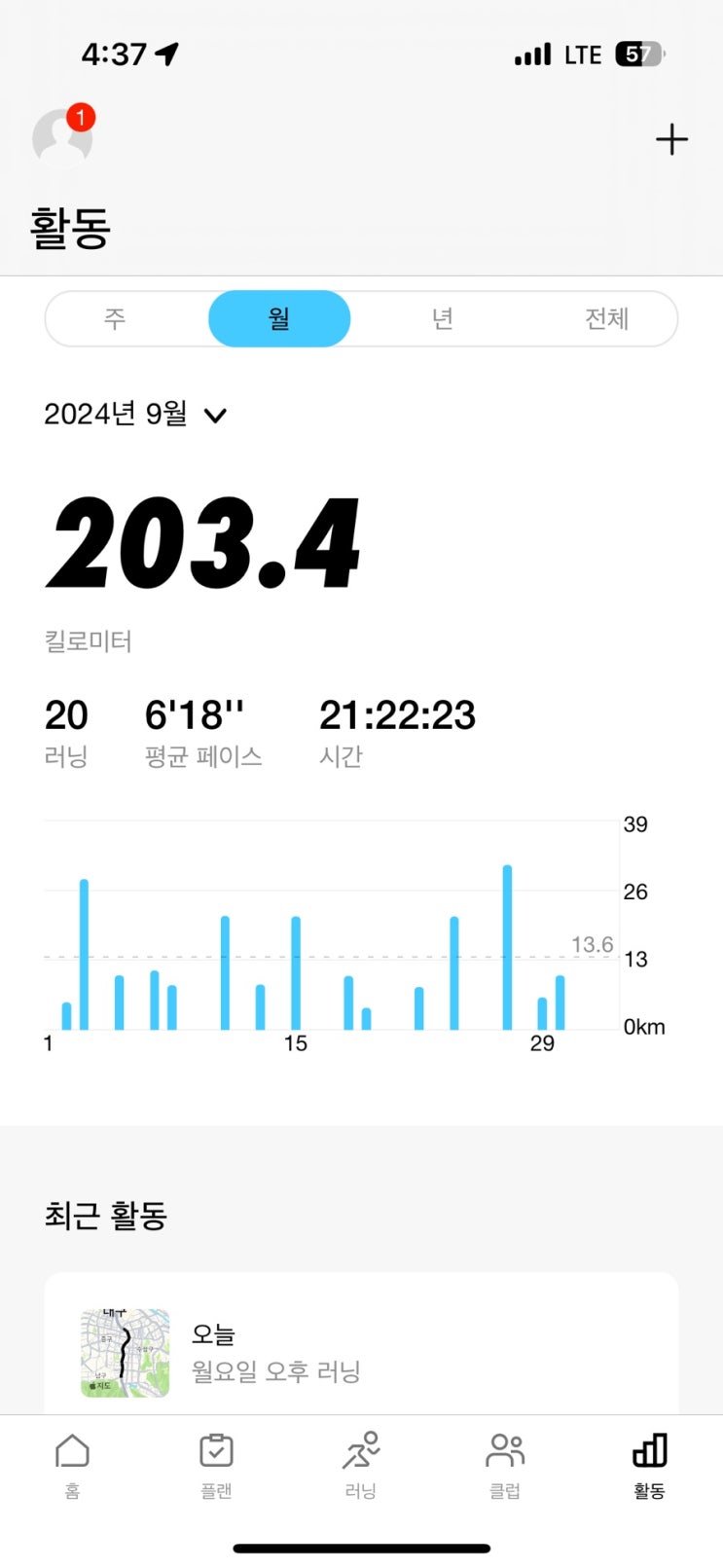
Task: Open today's 월요일 오후 러닝 activity
Action: (360, 1353)
